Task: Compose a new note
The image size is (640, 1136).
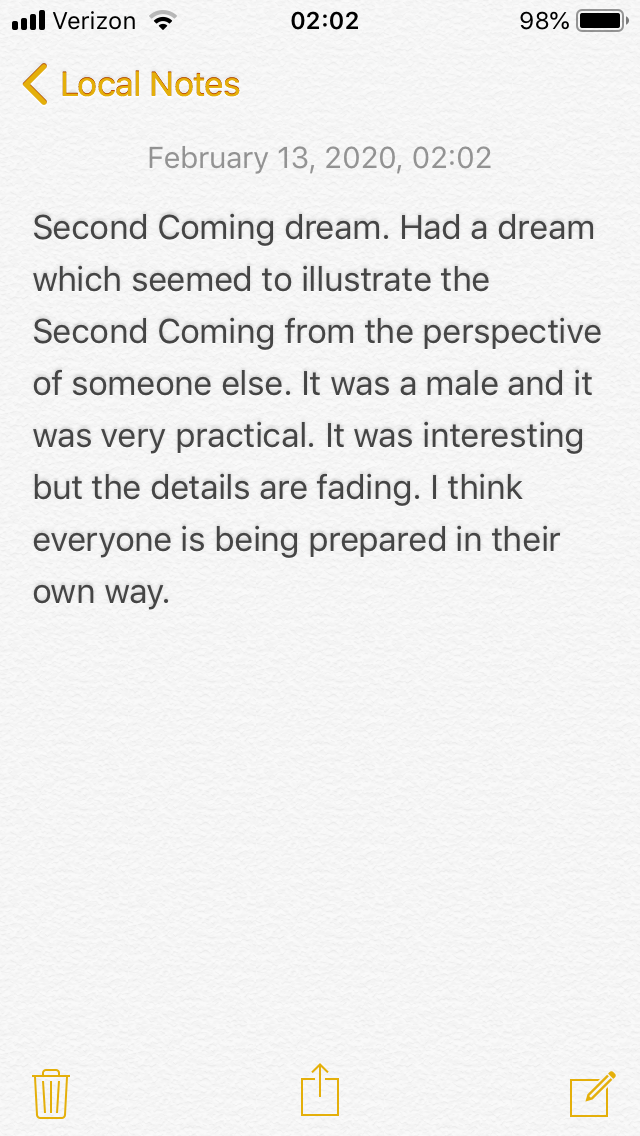Action: 591,1093
